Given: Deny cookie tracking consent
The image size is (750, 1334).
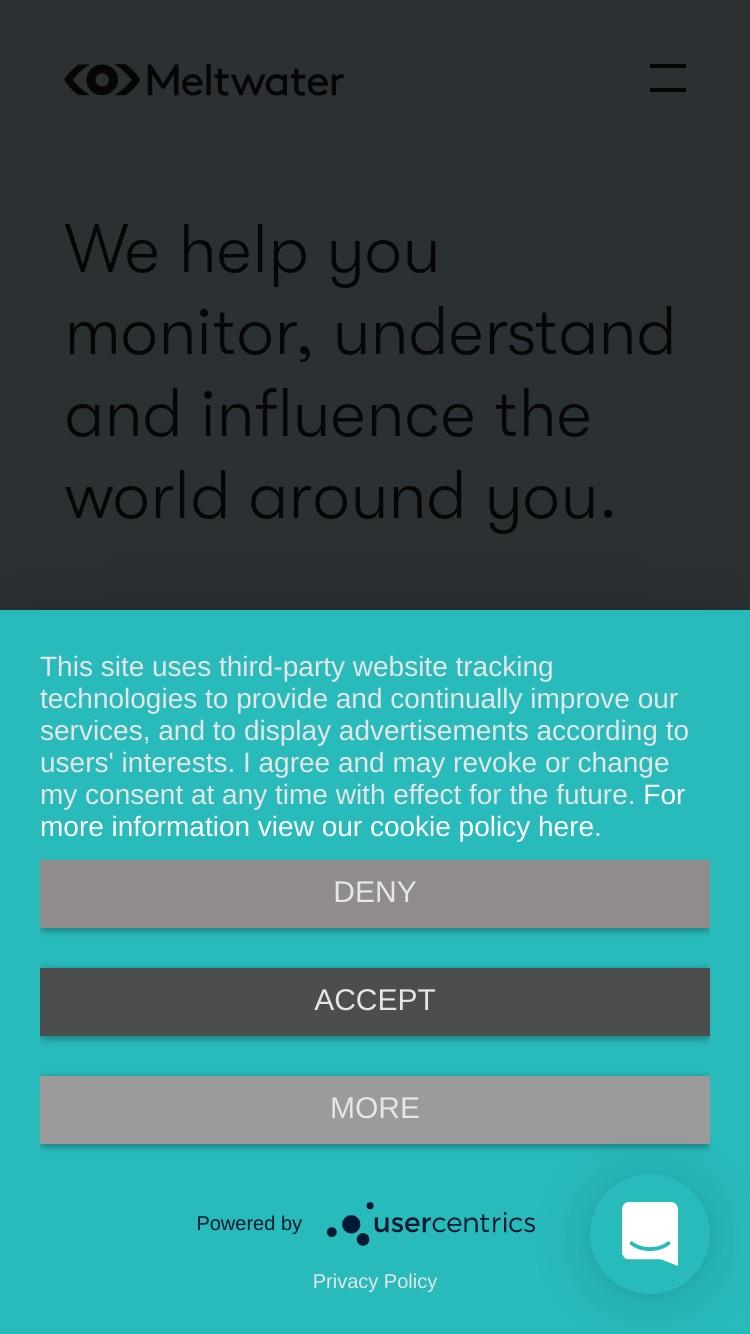Looking at the screenshot, I should (x=375, y=893).
